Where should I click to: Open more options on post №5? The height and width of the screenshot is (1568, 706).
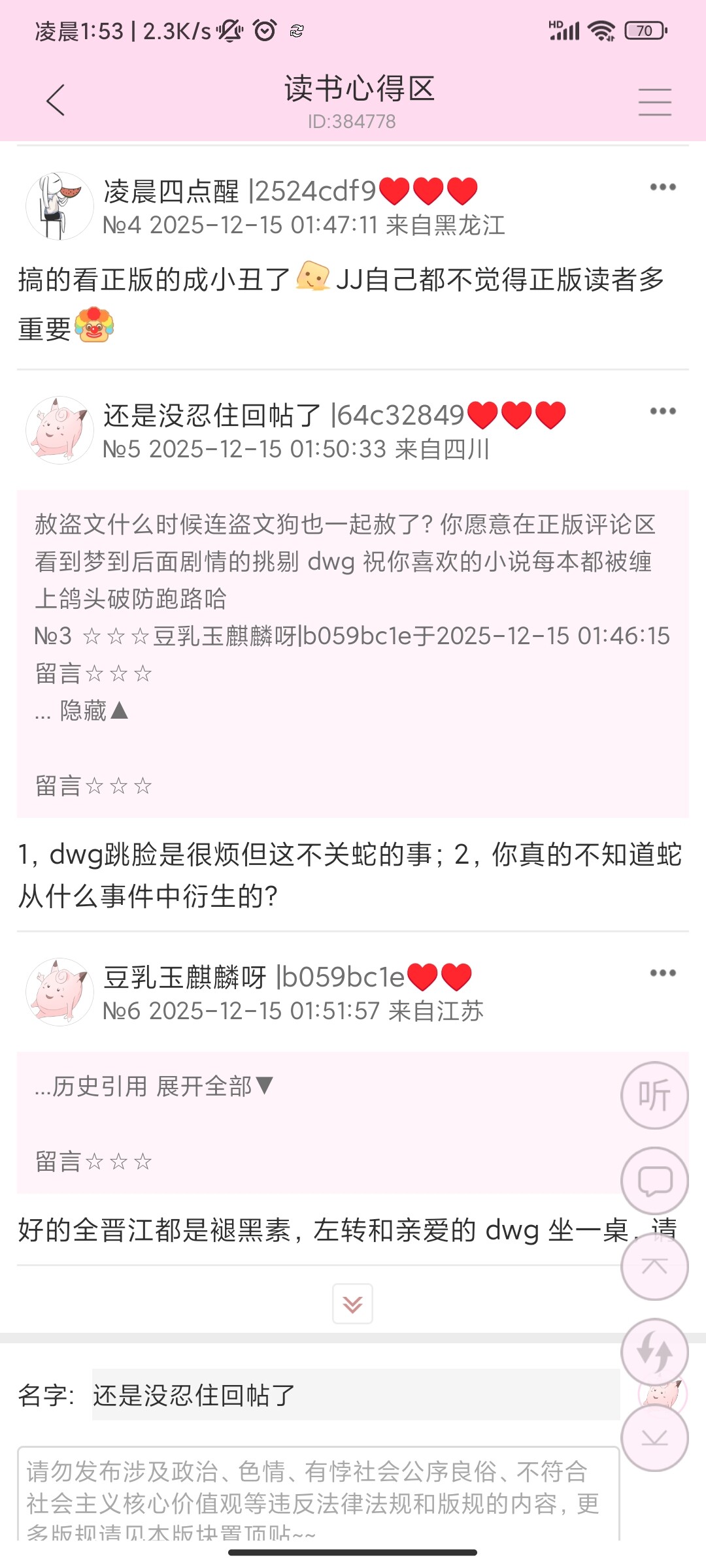pos(662,412)
